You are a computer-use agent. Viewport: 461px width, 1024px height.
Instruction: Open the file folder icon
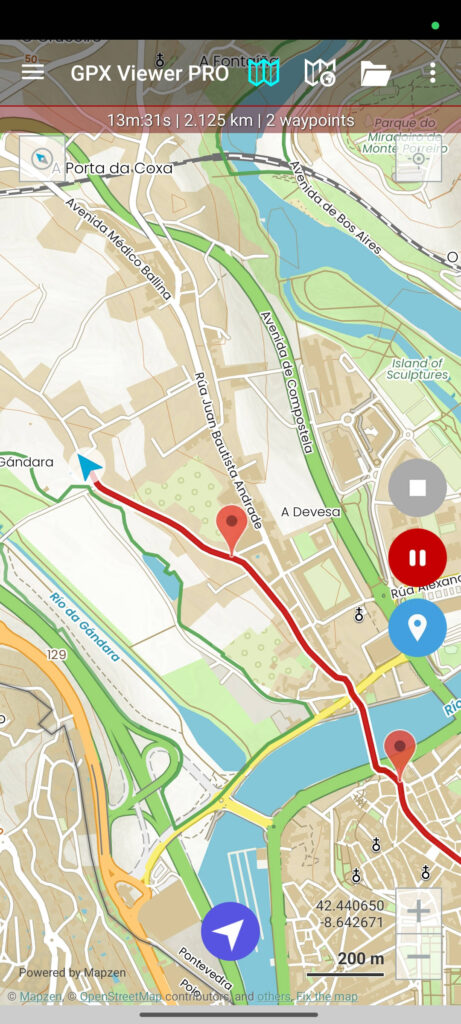pos(375,73)
